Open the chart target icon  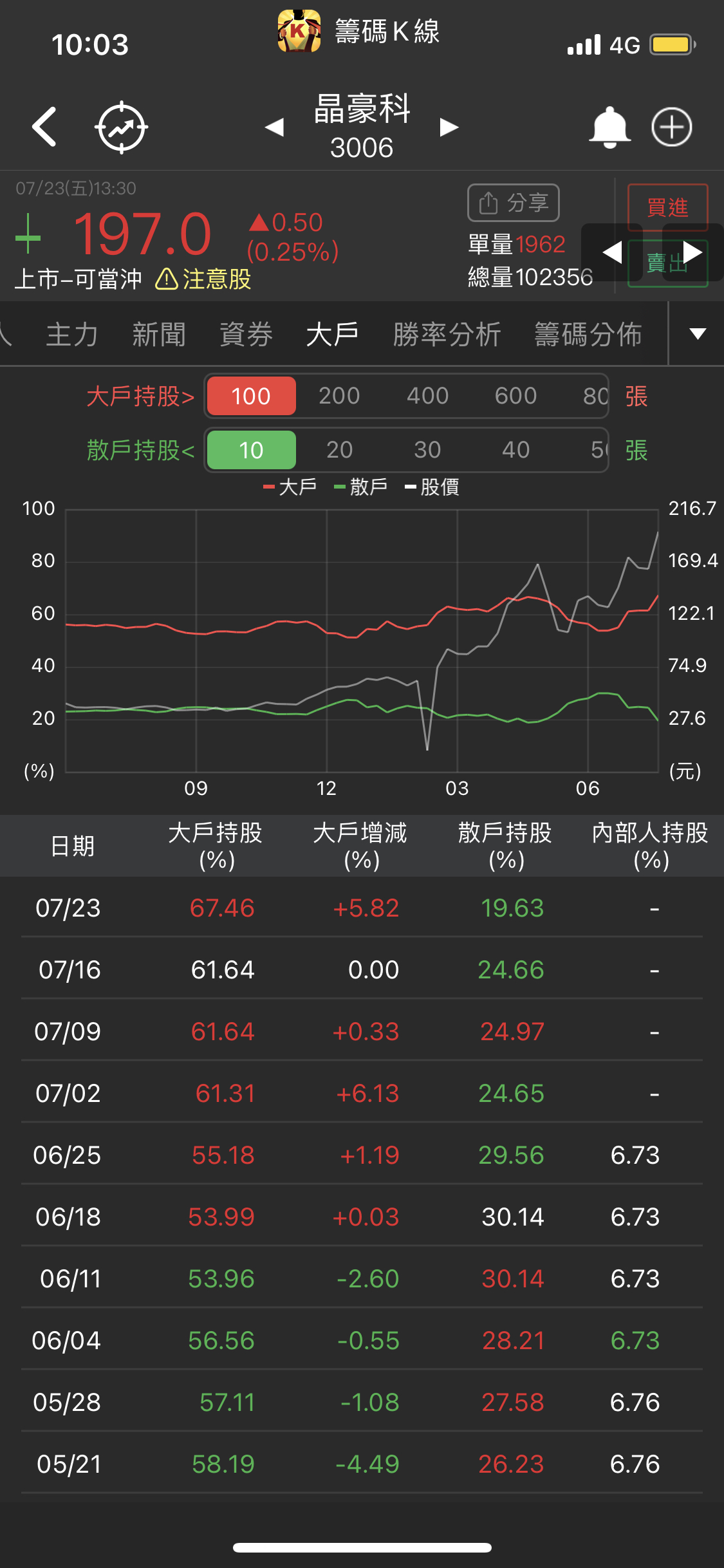[x=121, y=127]
